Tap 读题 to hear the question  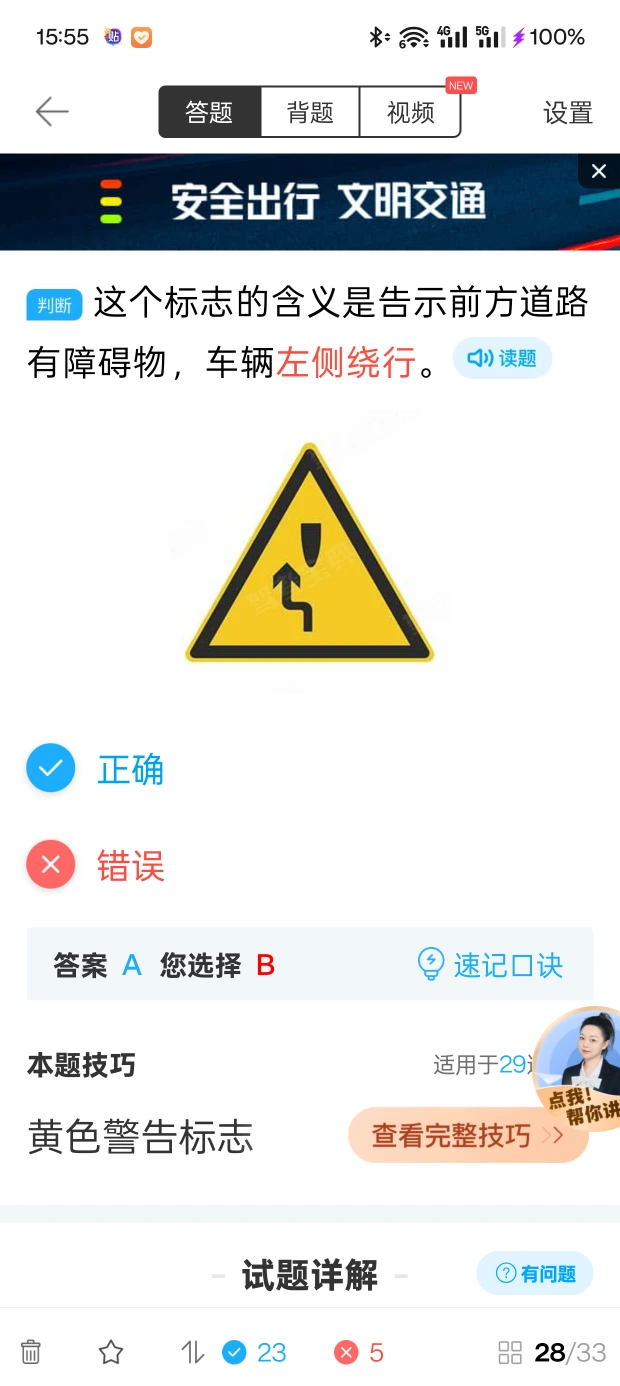pyautogui.click(x=502, y=359)
